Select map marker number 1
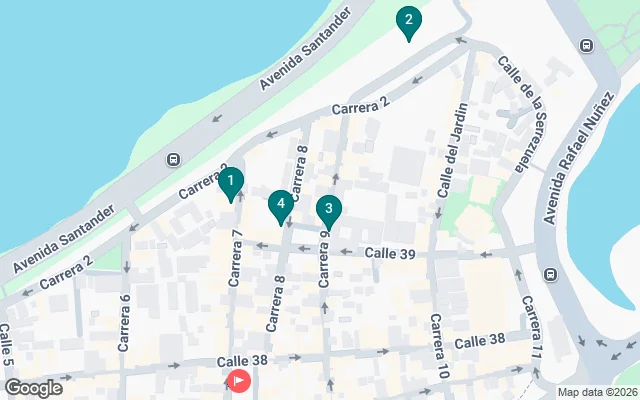This screenshot has width=640, height=400. click(231, 183)
